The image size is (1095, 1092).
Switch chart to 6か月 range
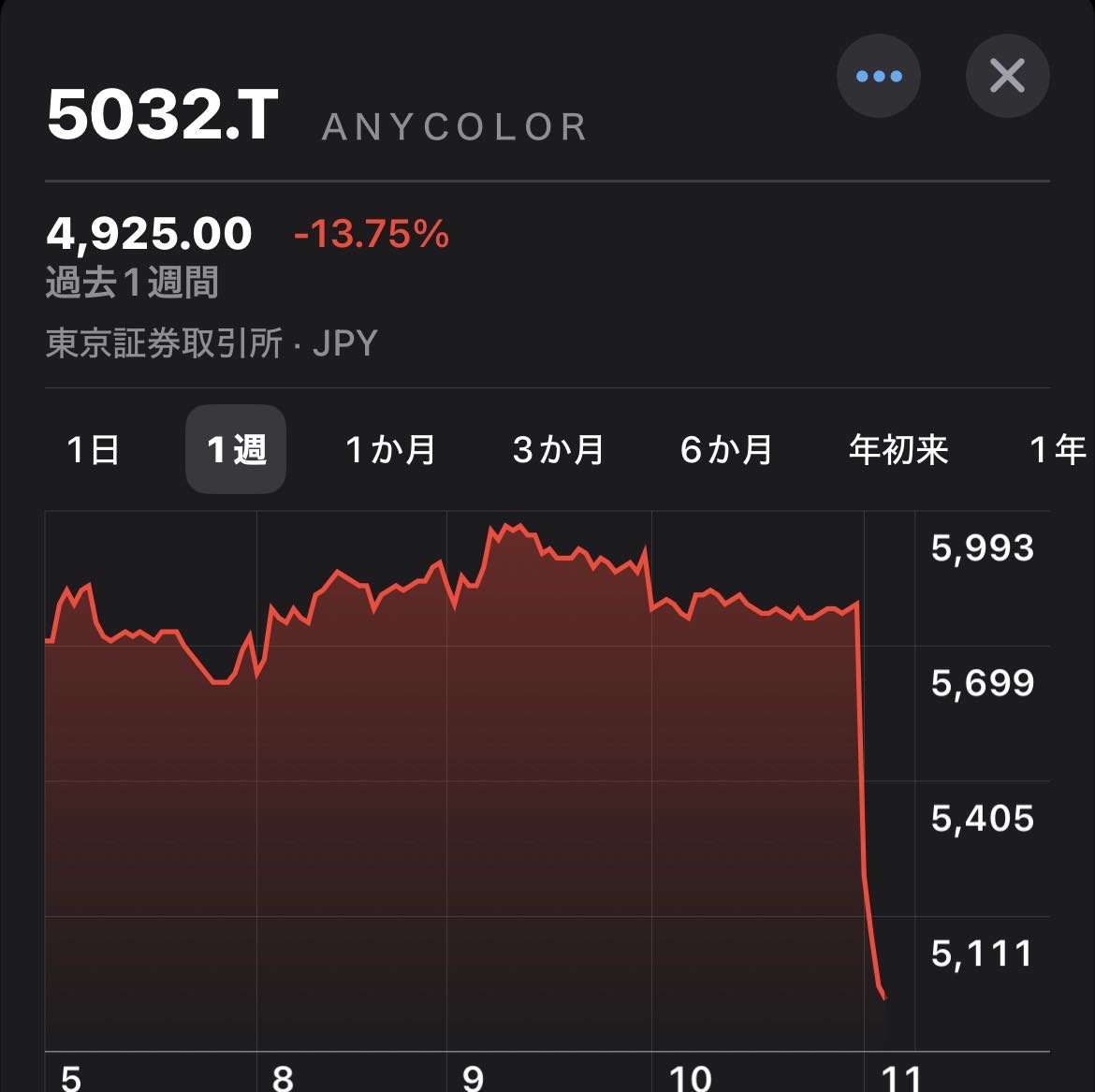pos(726,450)
